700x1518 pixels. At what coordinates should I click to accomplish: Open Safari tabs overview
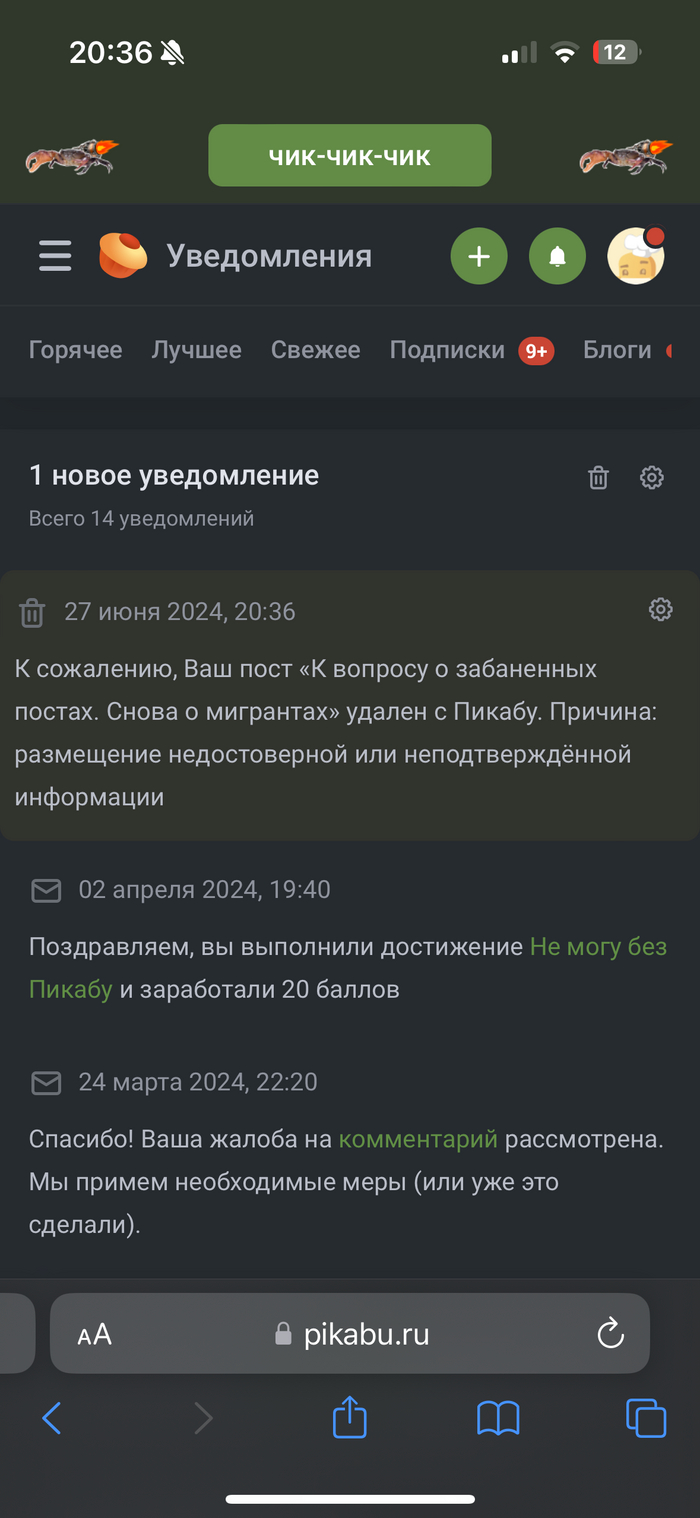pos(645,1418)
